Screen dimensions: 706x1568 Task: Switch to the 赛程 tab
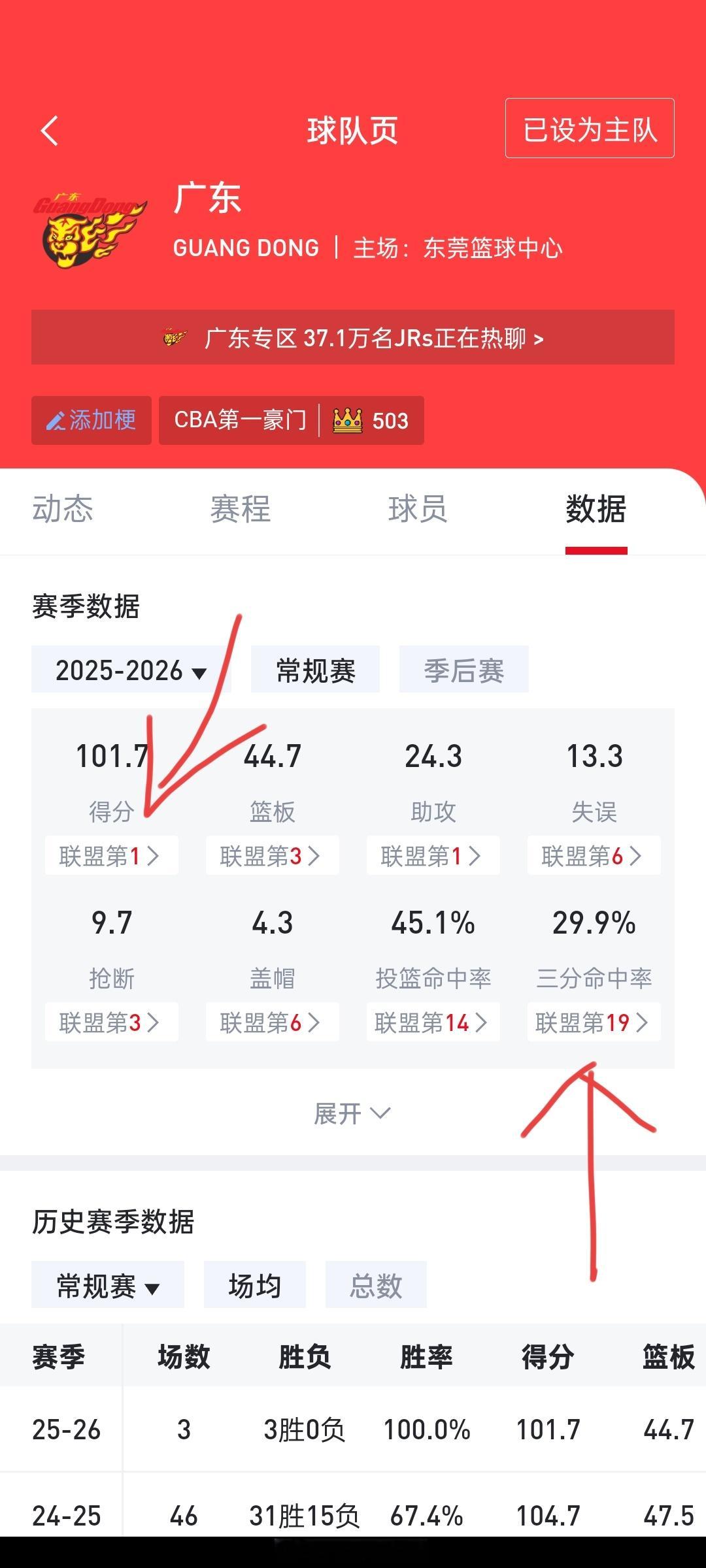(240, 512)
